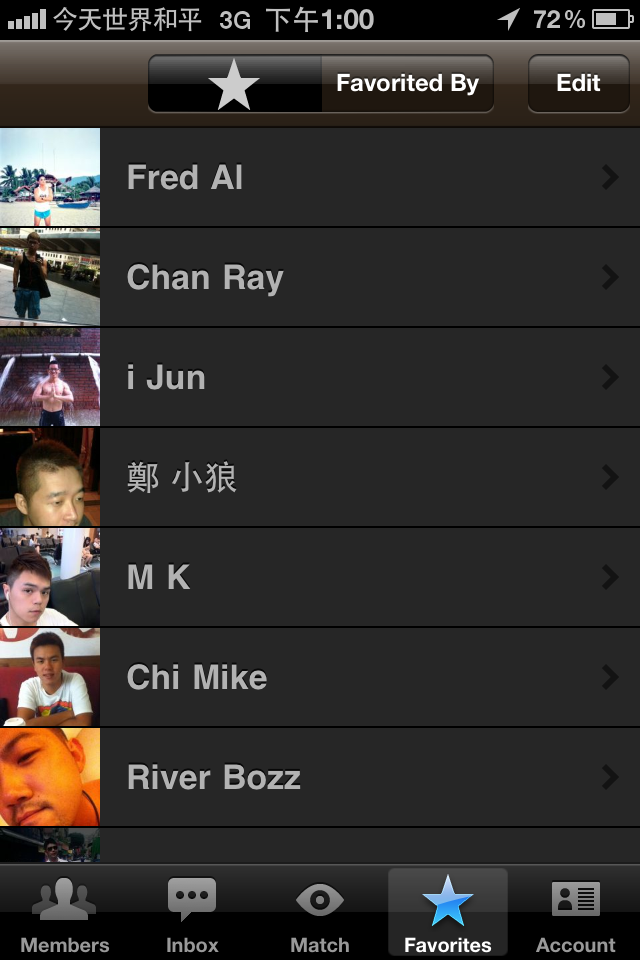Screen dimensions: 640x960
Task: Switch to the star favorites segment
Action: point(235,84)
